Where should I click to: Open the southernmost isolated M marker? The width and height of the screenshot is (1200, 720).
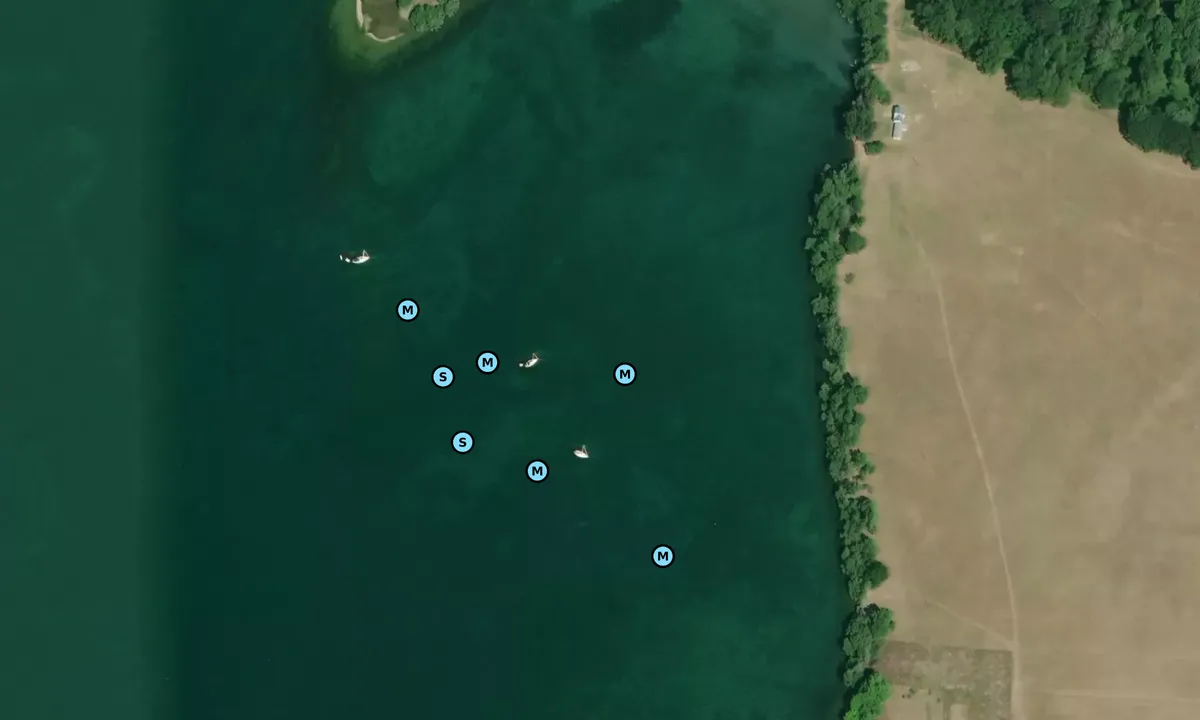coord(663,556)
